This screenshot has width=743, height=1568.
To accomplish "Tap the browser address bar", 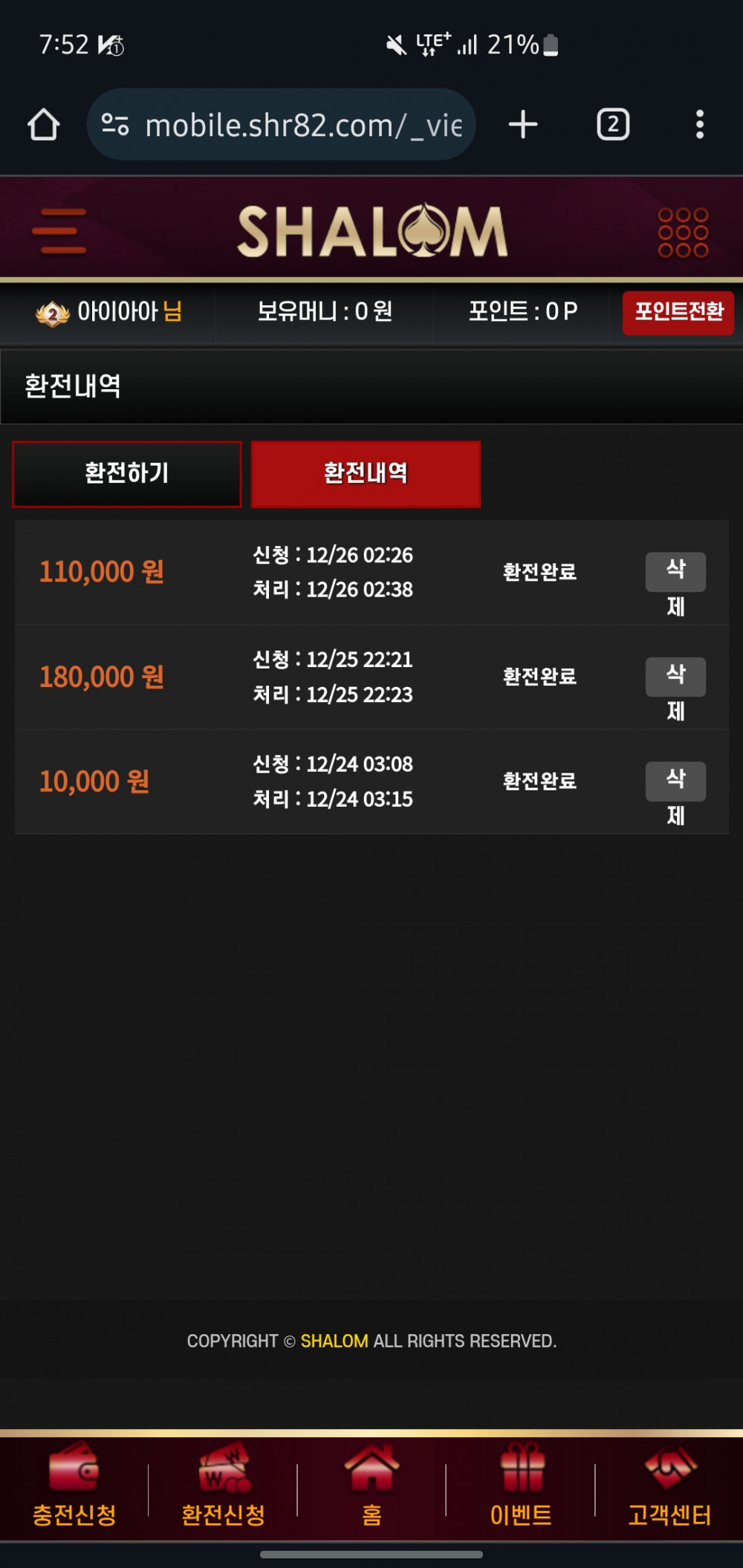I will [282, 125].
